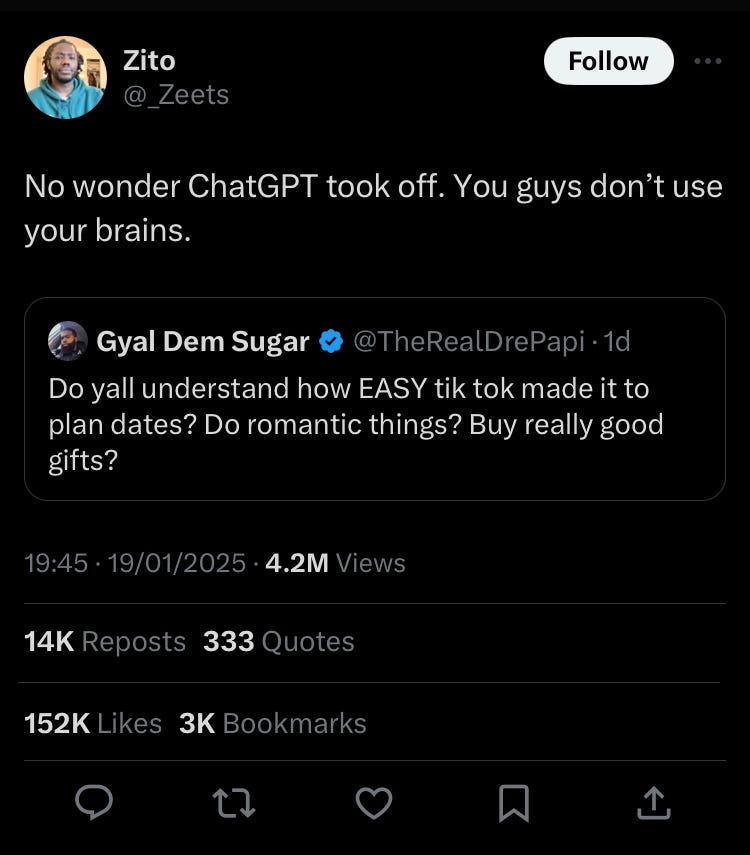
Task: Repost this tweet
Action: tap(236, 801)
